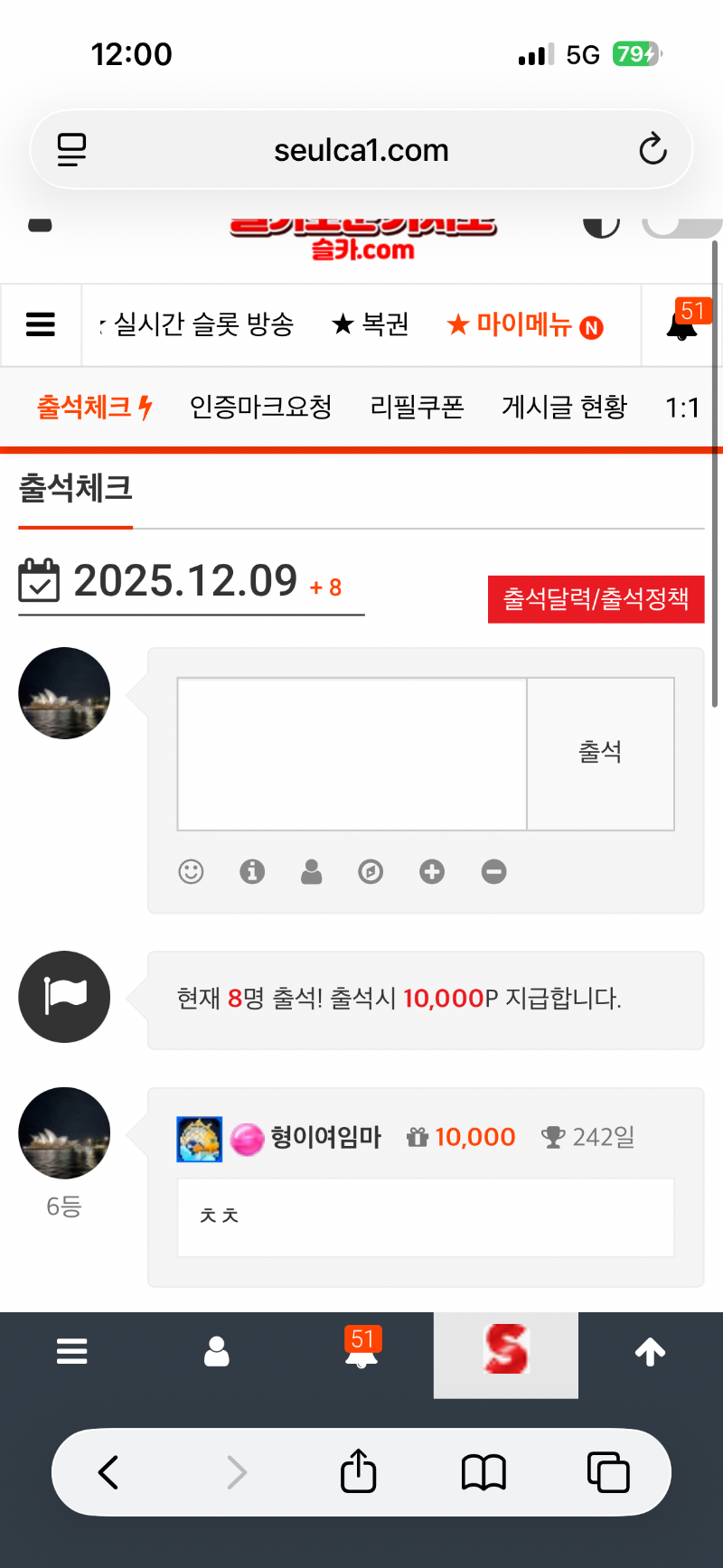Image resolution: width=723 pixels, height=1568 pixels.
Task: Open the emoticon picker in comment box
Action: [191, 872]
